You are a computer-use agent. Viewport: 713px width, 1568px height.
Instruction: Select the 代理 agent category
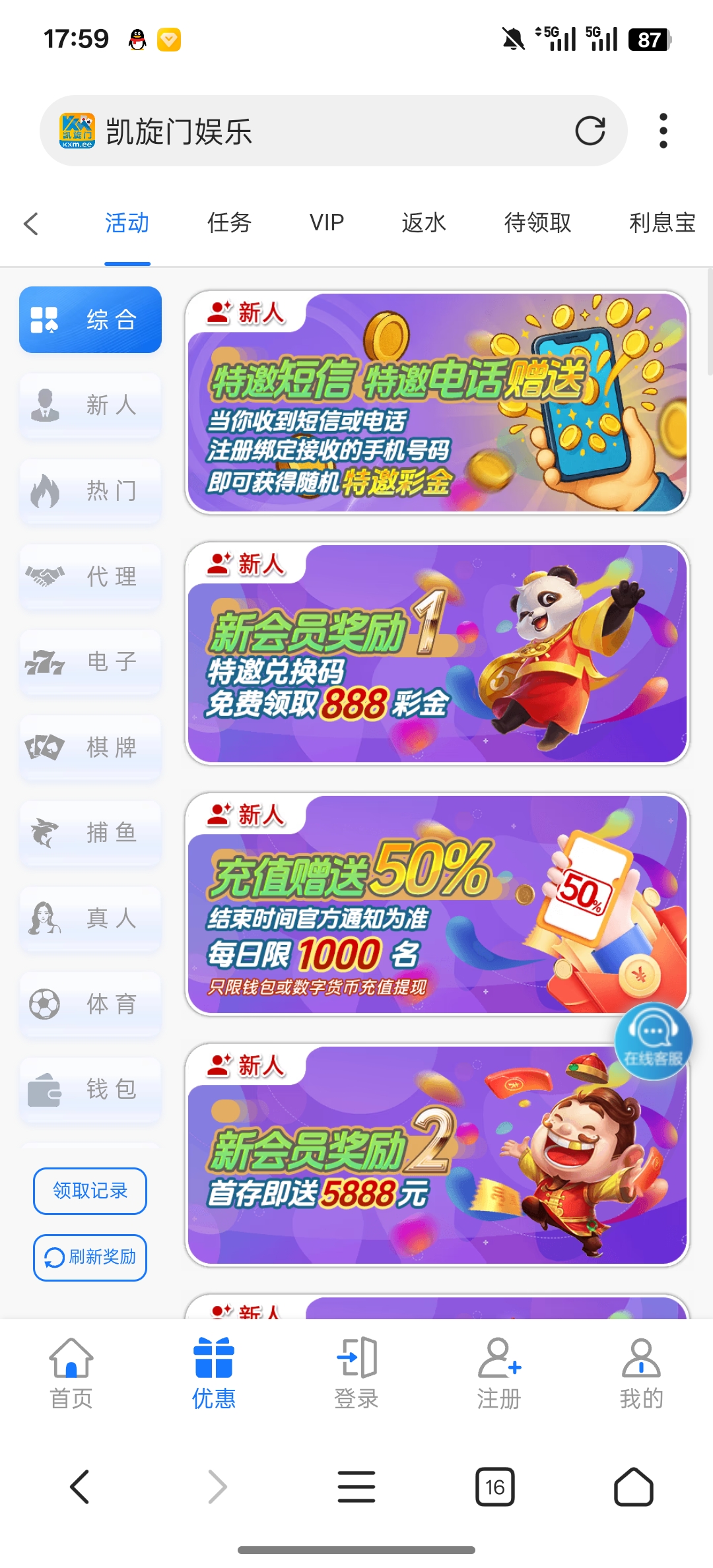click(90, 577)
